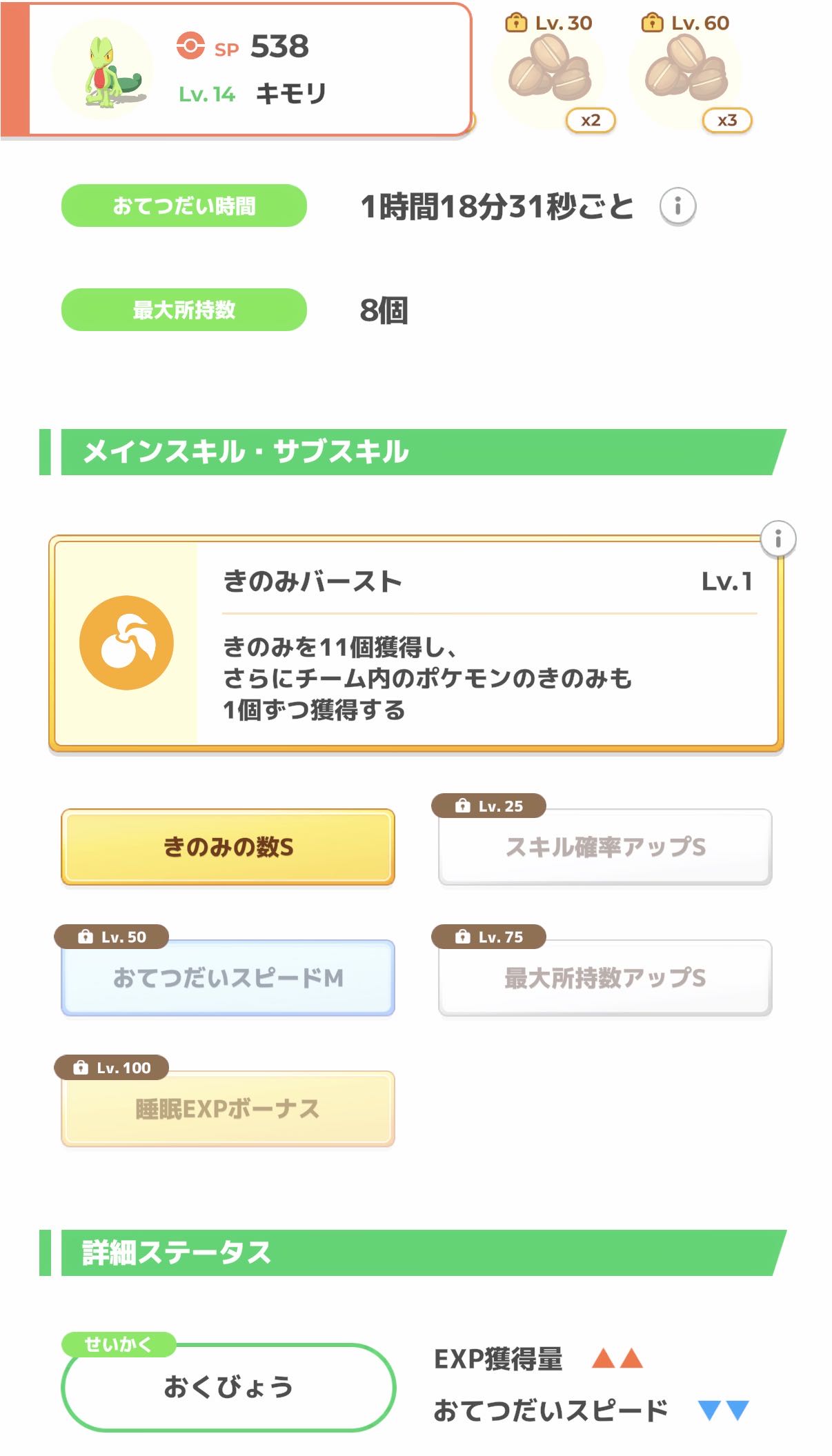The image size is (832, 1456).
Task: Select the locked スキル確率アップS sub-skill
Action: coord(605,846)
